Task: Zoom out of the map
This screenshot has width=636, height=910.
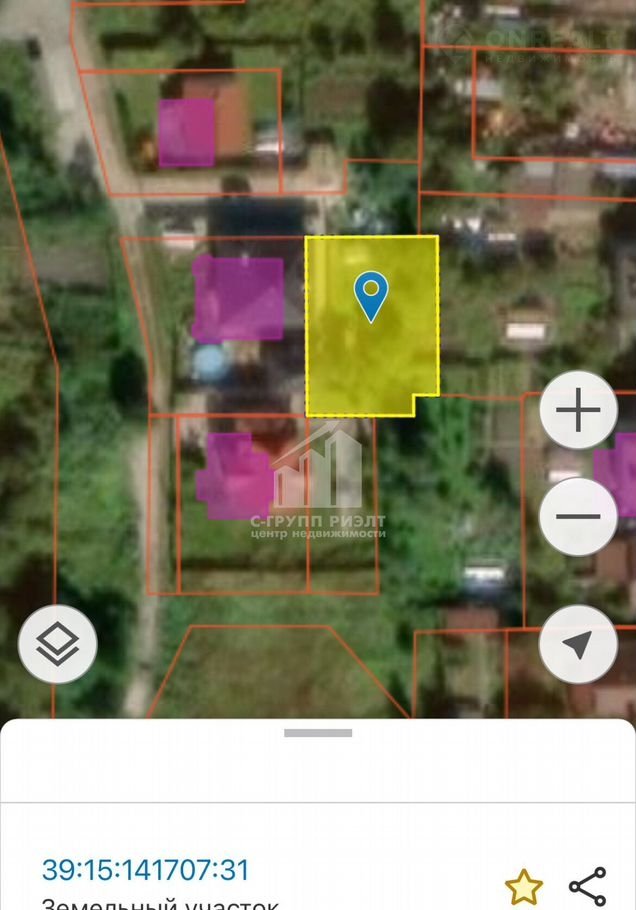Action: click(x=578, y=517)
